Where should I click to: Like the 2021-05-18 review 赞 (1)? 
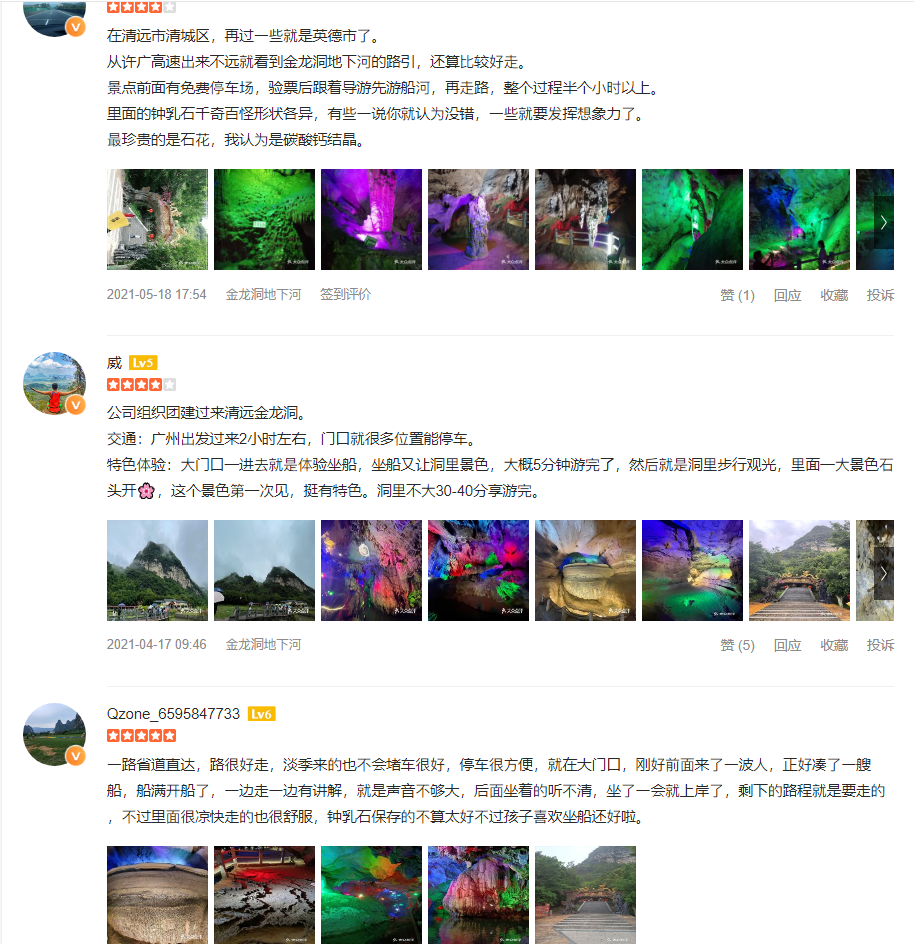[737, 295]
